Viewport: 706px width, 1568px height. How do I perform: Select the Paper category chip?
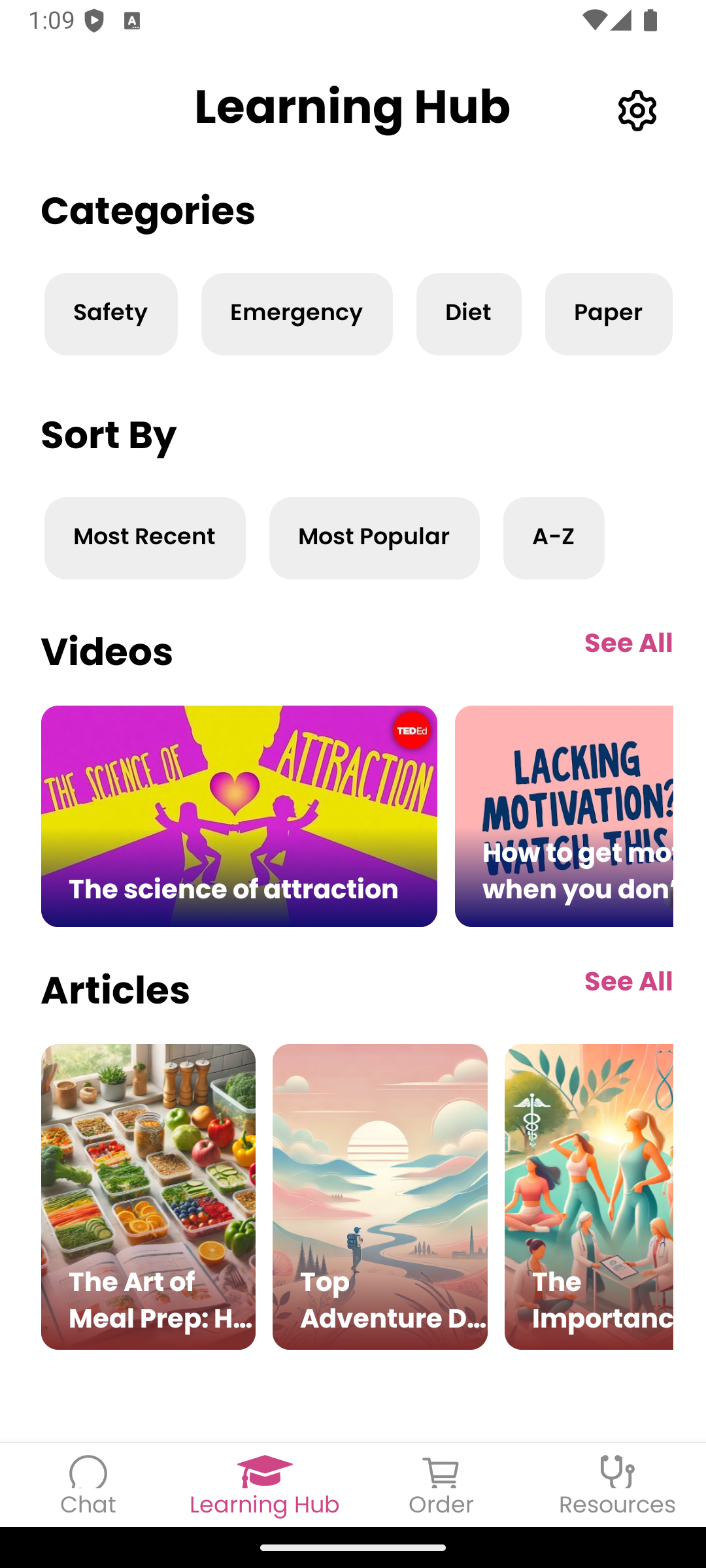coord(607,313)
